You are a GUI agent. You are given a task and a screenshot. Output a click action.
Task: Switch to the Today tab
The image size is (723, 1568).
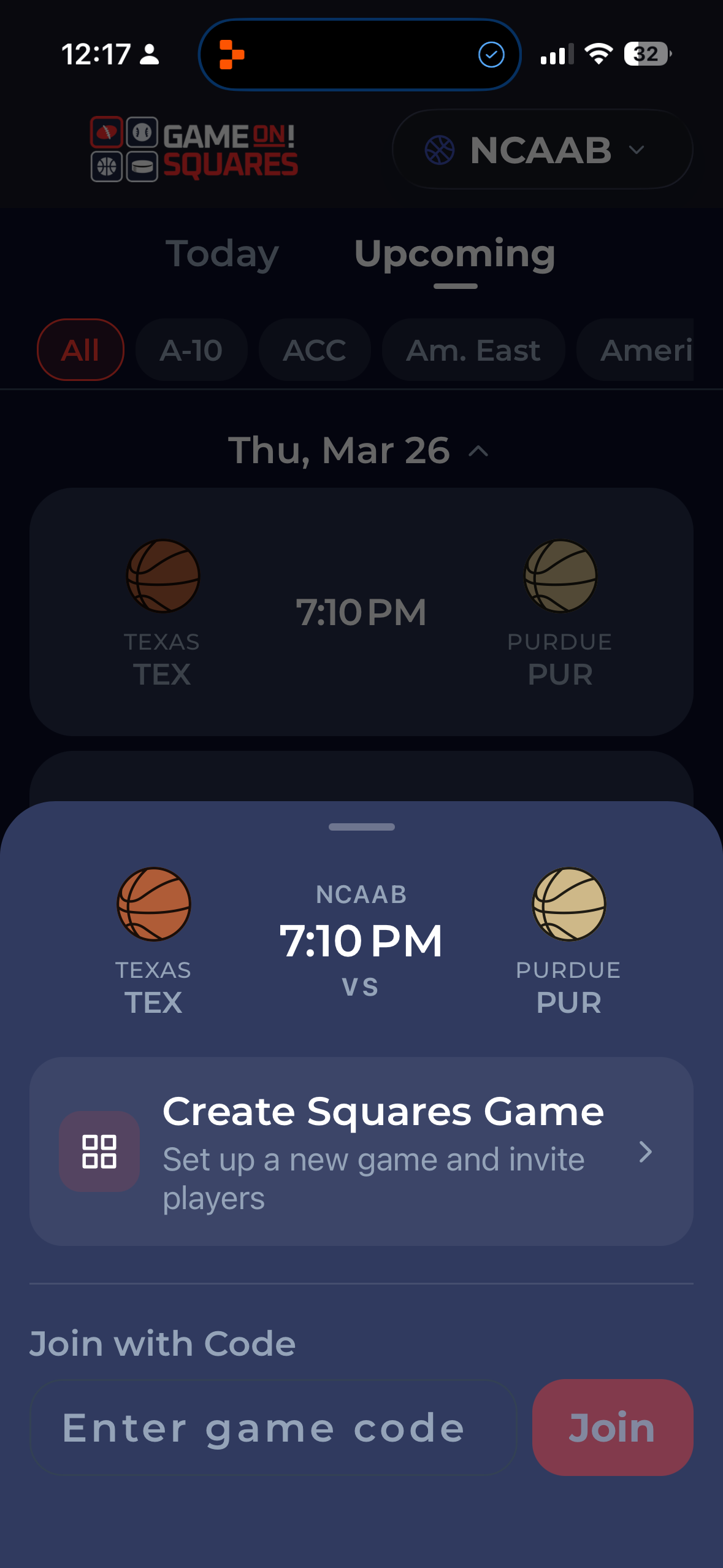[x=222, y=254]
